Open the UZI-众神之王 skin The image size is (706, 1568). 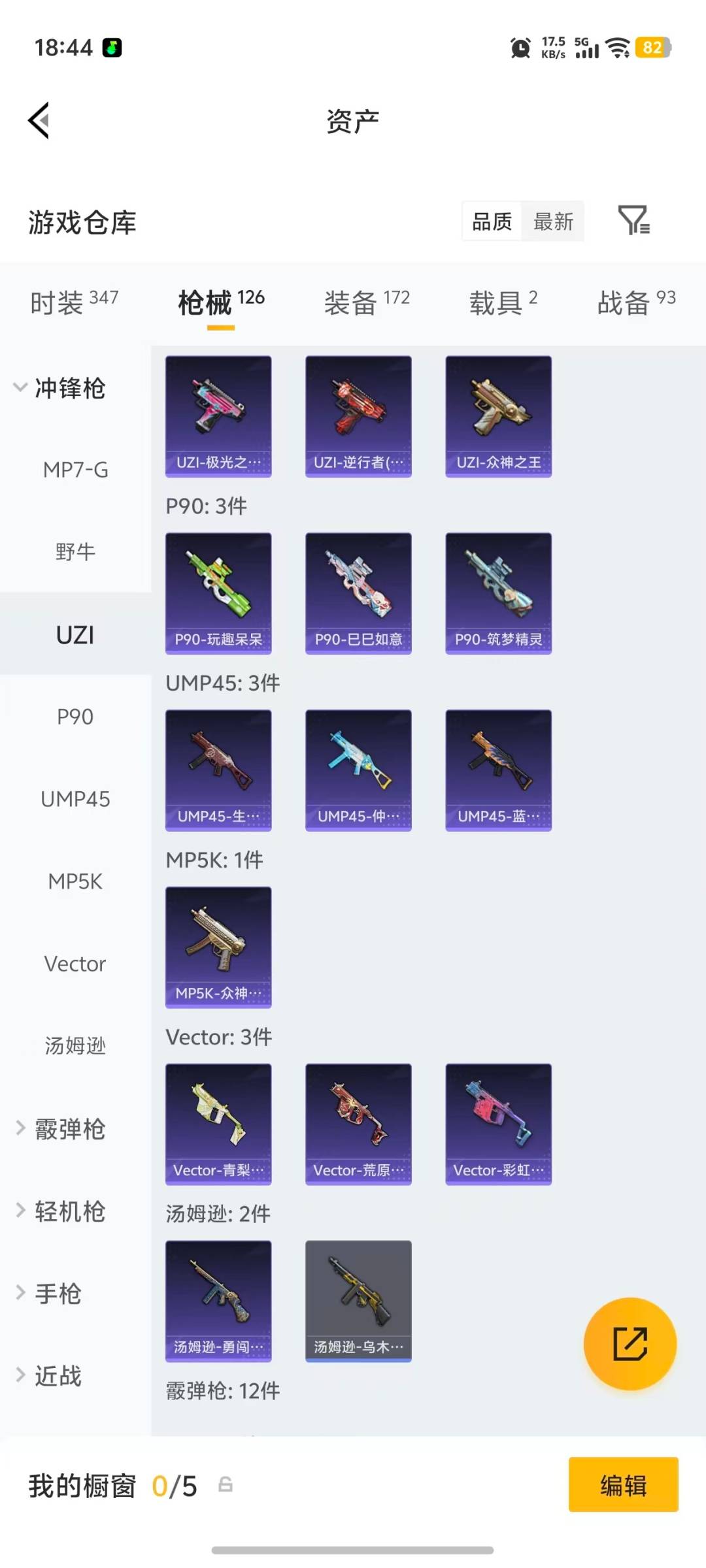[x=498, y=416]
